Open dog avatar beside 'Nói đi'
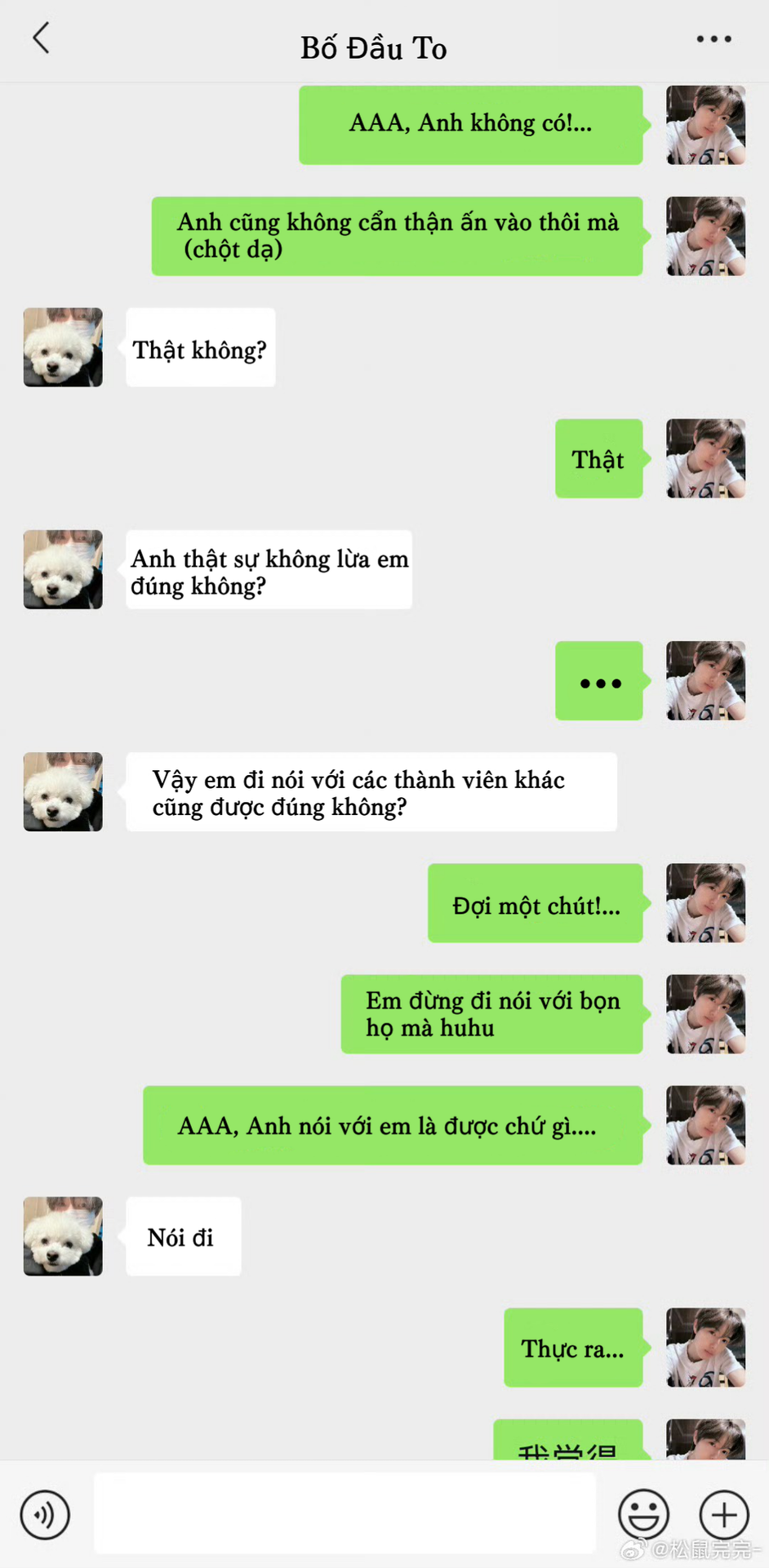This screenshot has width=769, height=1568. tap(63, 1236)
